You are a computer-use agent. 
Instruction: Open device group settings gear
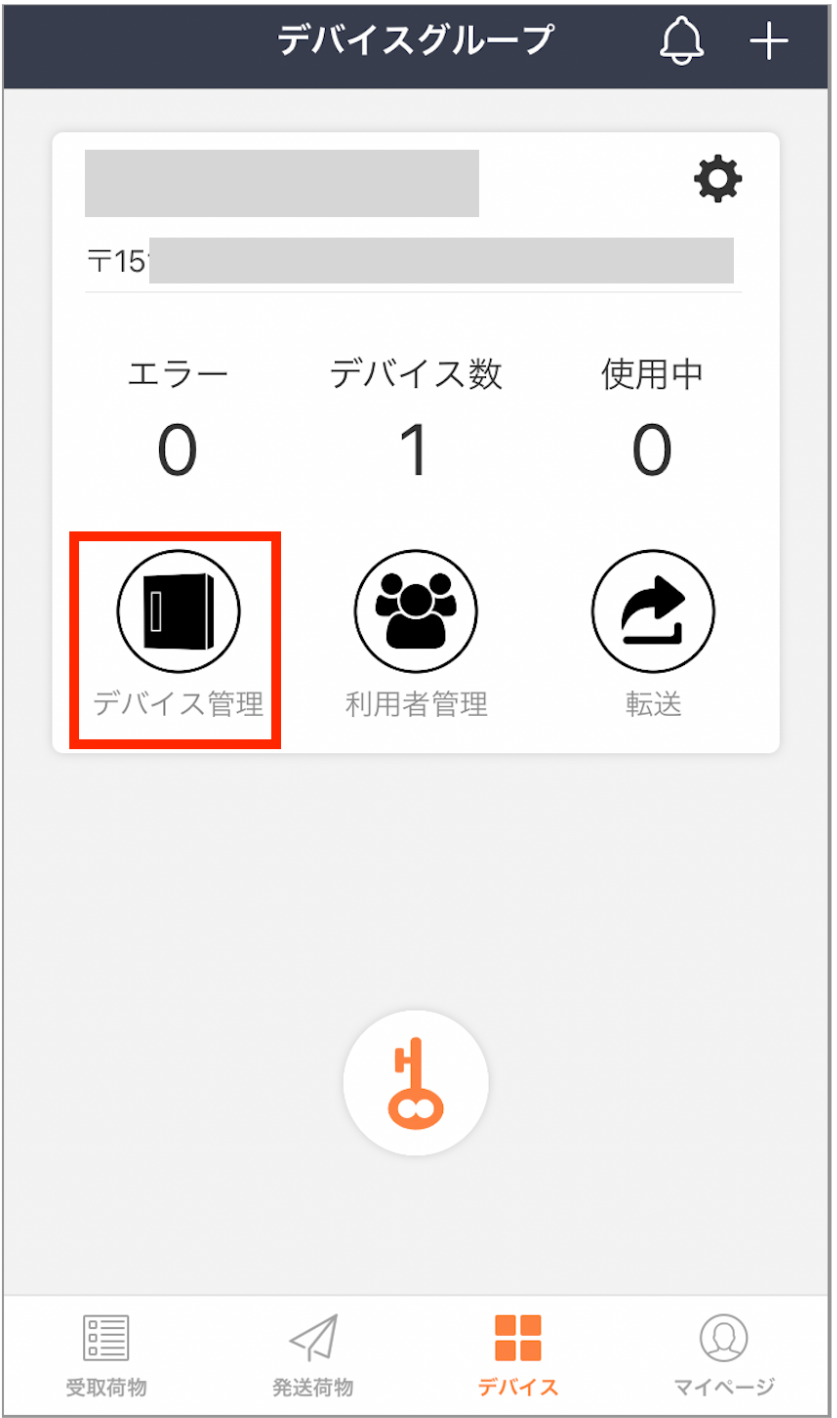tap(718, 181)
